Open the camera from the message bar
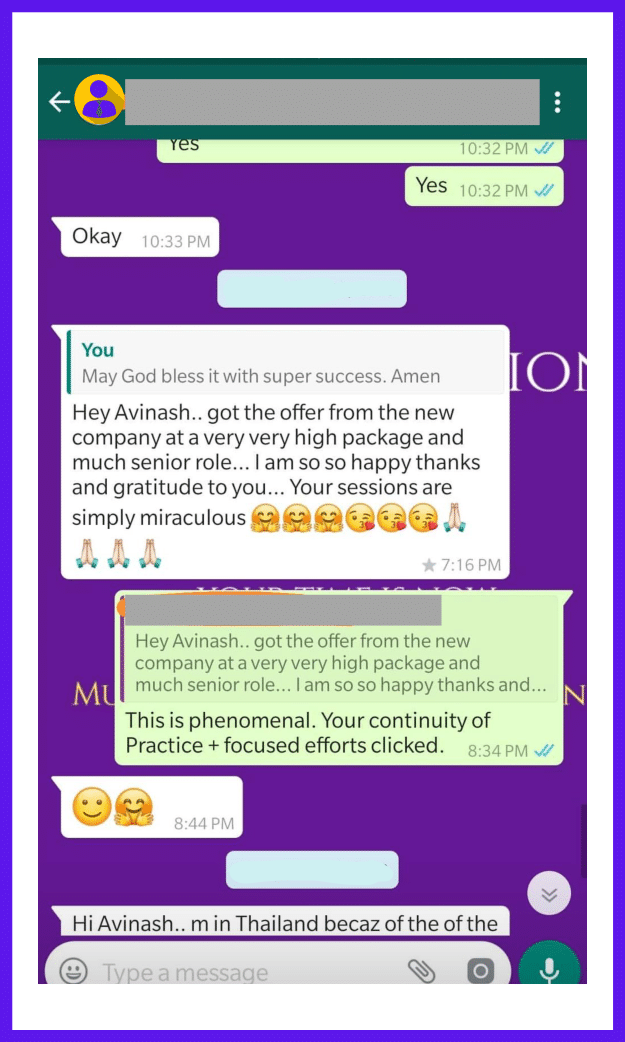 tap(481, 970)
